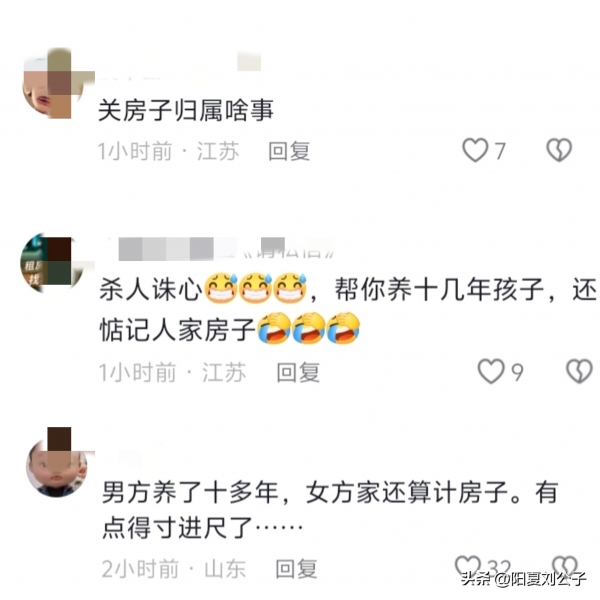Open avatar of the "关房子归属啥事" commenter
Viewport: 600px width, 600px height.
click(48, 91)
